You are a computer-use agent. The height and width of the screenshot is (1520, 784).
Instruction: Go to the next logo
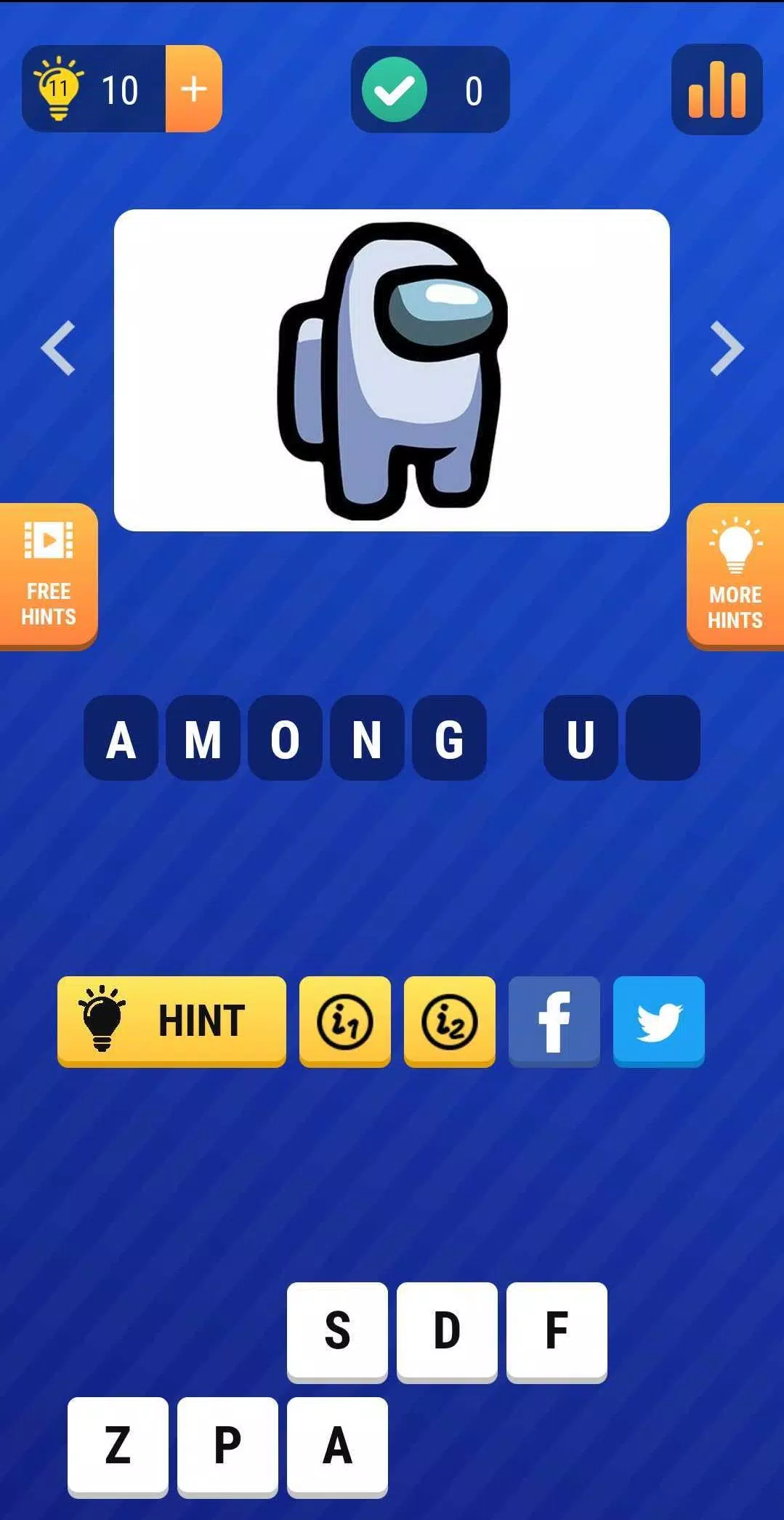(x=727, y=348)
